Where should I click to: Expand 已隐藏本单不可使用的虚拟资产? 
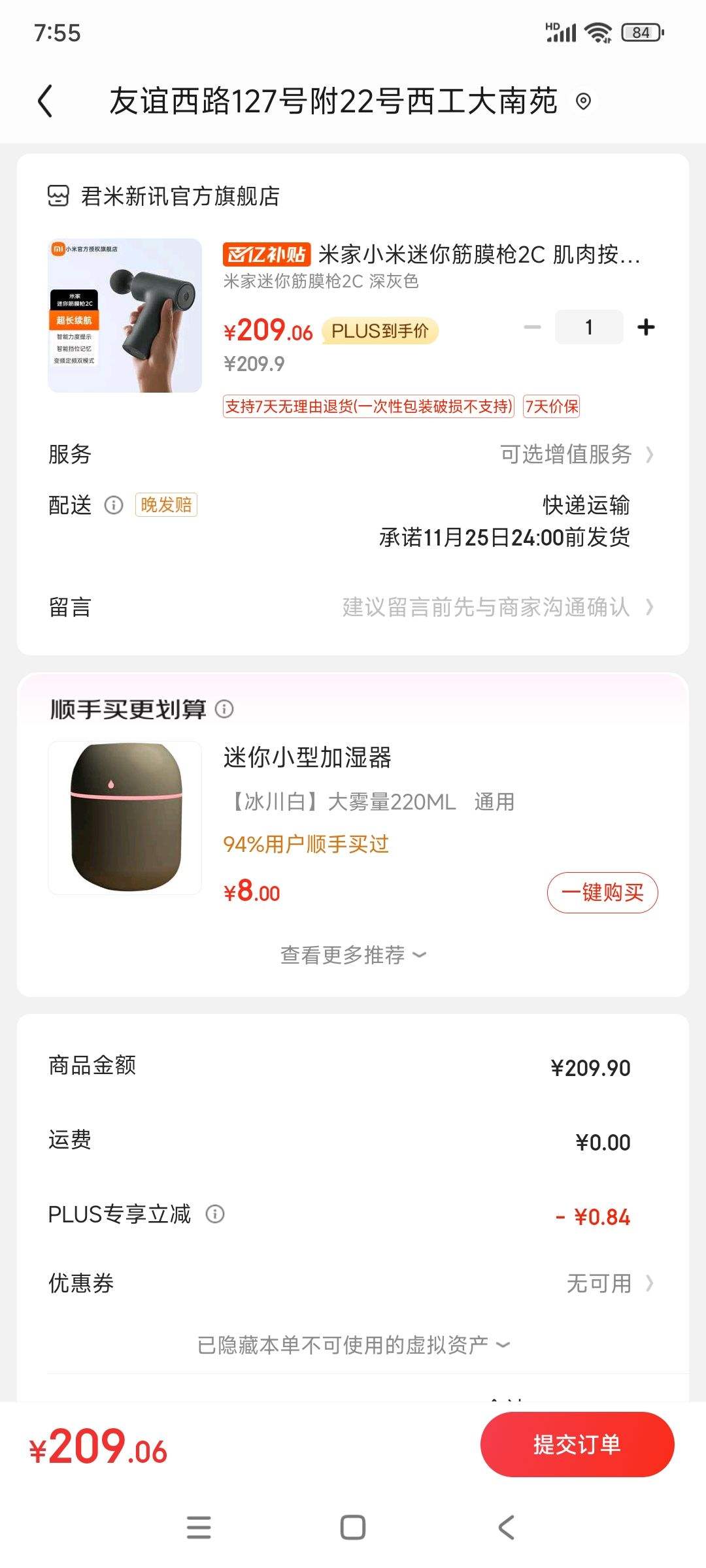click(x=353, y=1345)
